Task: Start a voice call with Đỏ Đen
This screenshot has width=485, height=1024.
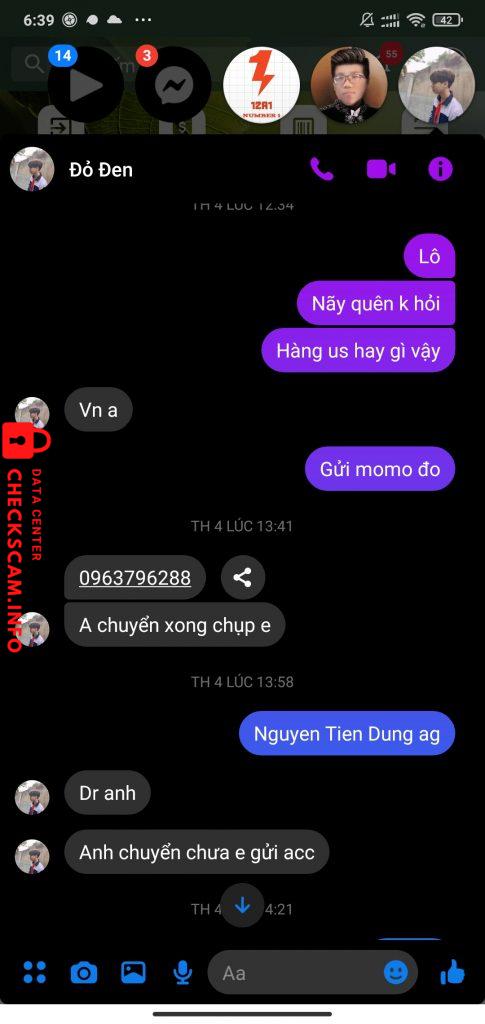Action: click(x=321, y=170)
